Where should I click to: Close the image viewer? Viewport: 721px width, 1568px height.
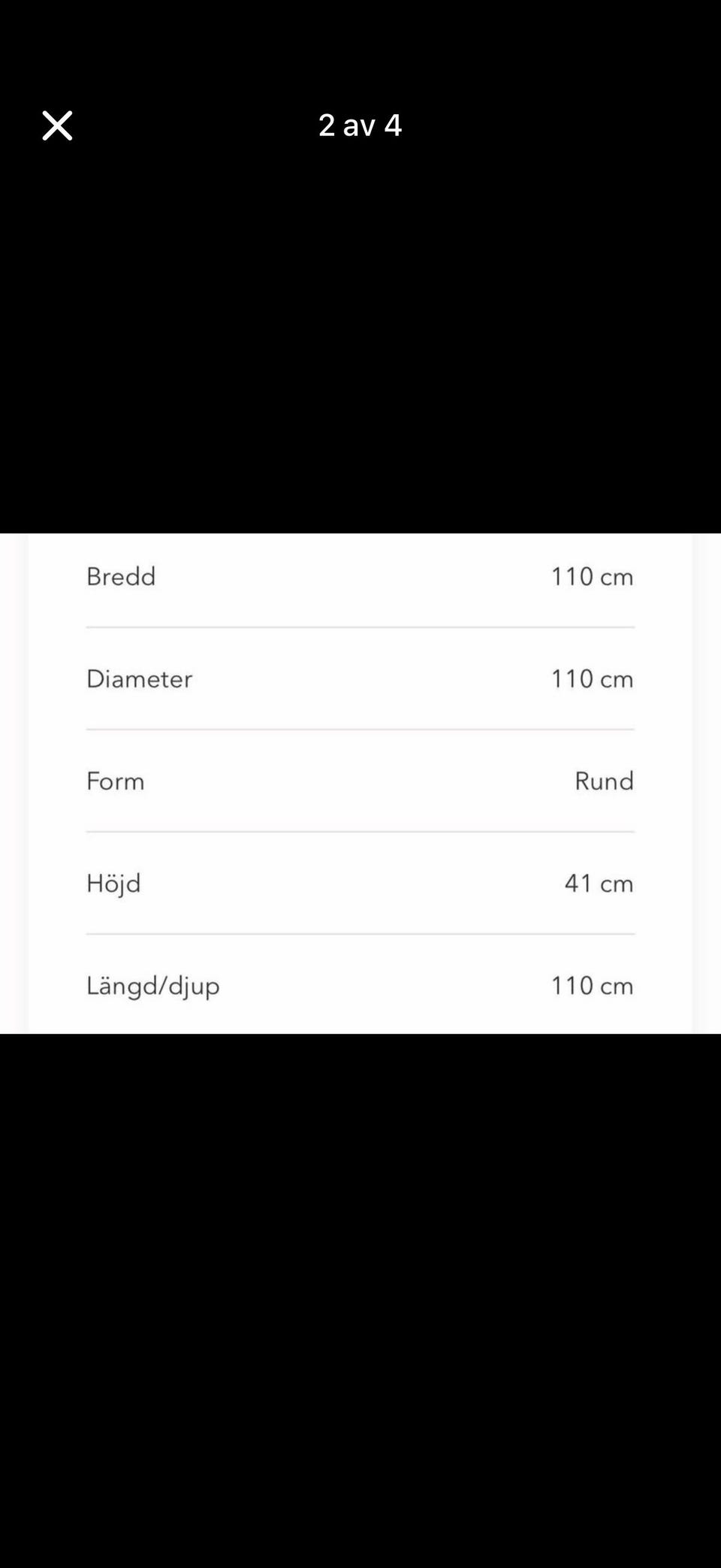point(57,125)
